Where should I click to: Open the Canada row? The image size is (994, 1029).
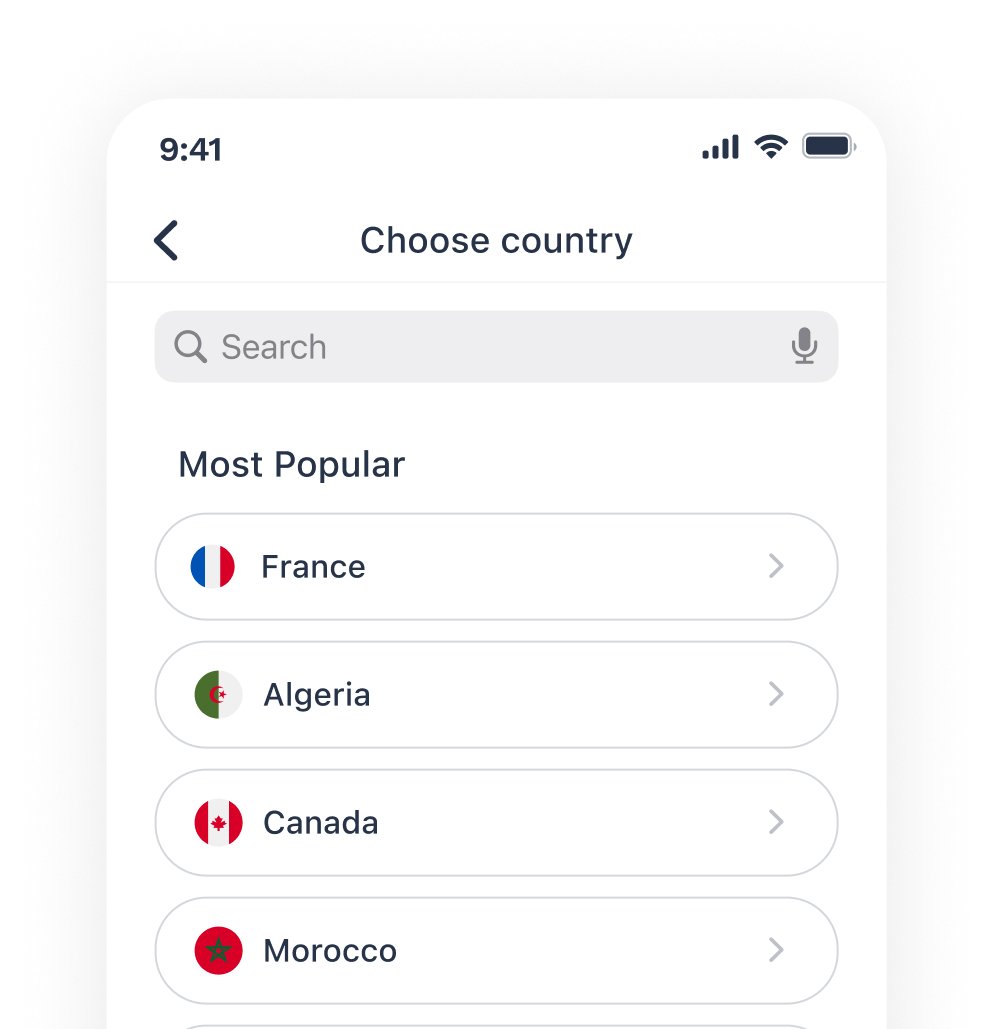click(x=496, y=823)
